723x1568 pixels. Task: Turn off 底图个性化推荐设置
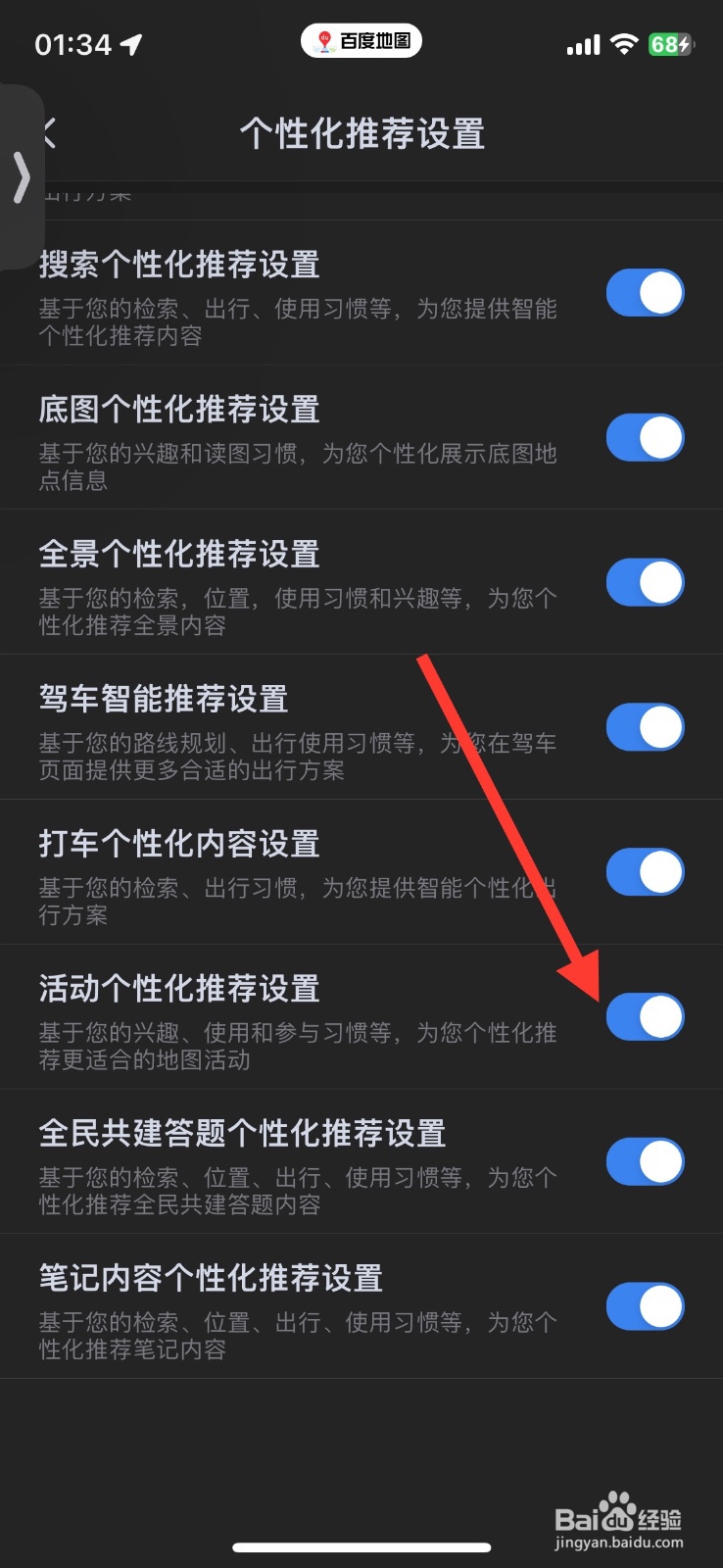(645, 437)
